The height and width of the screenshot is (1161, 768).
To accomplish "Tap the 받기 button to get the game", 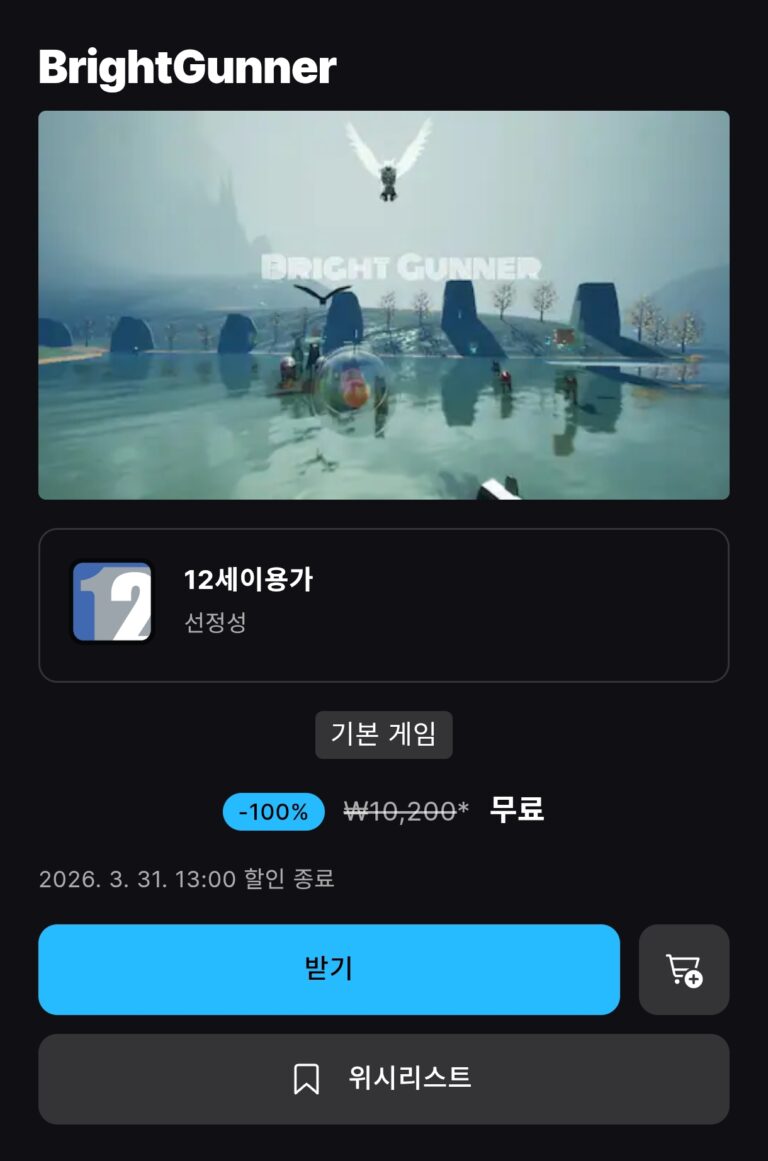I will [329, 969].
